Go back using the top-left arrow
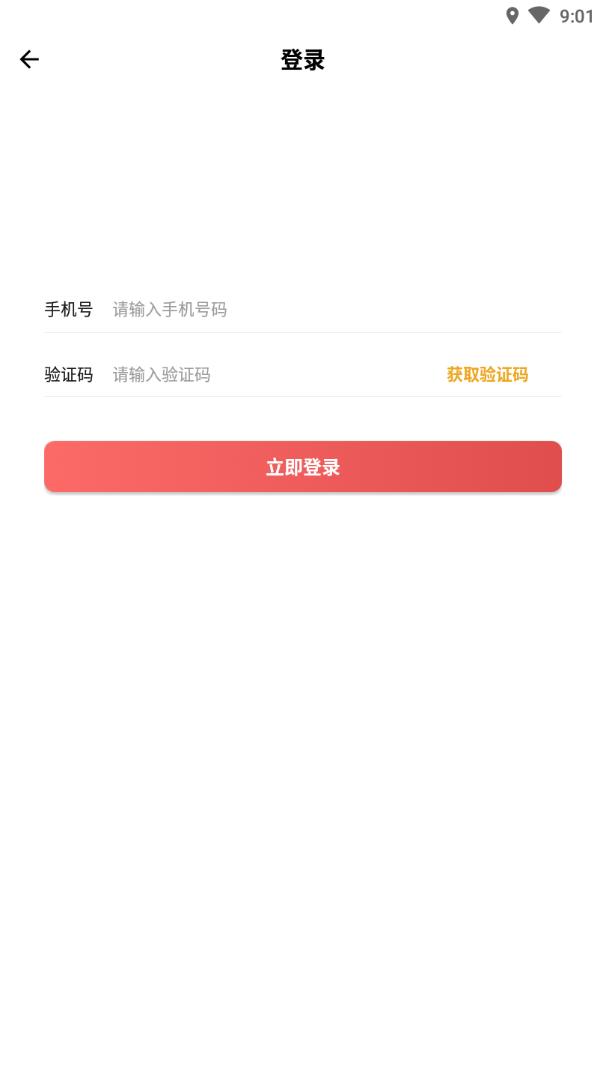 29,60
